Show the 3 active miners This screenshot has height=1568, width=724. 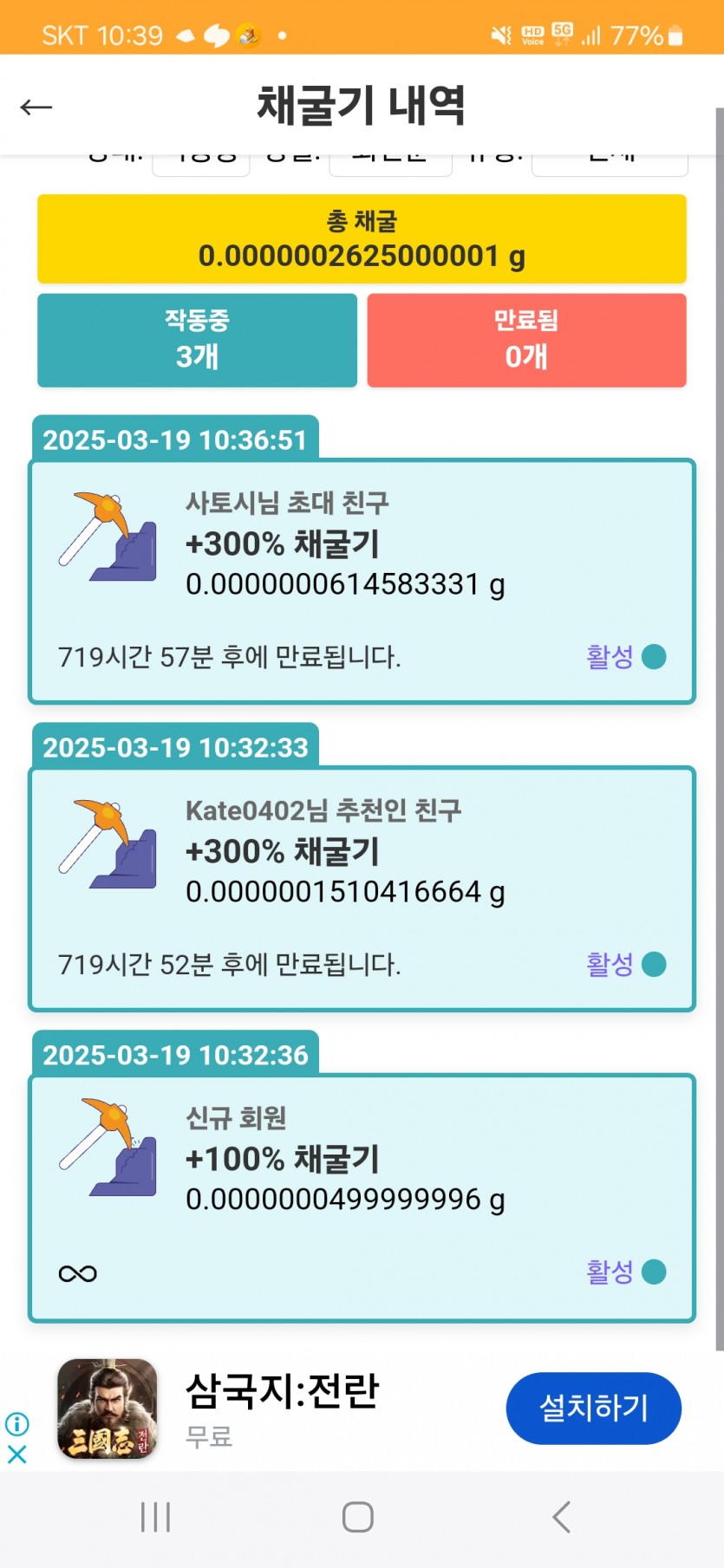[197, 340]
